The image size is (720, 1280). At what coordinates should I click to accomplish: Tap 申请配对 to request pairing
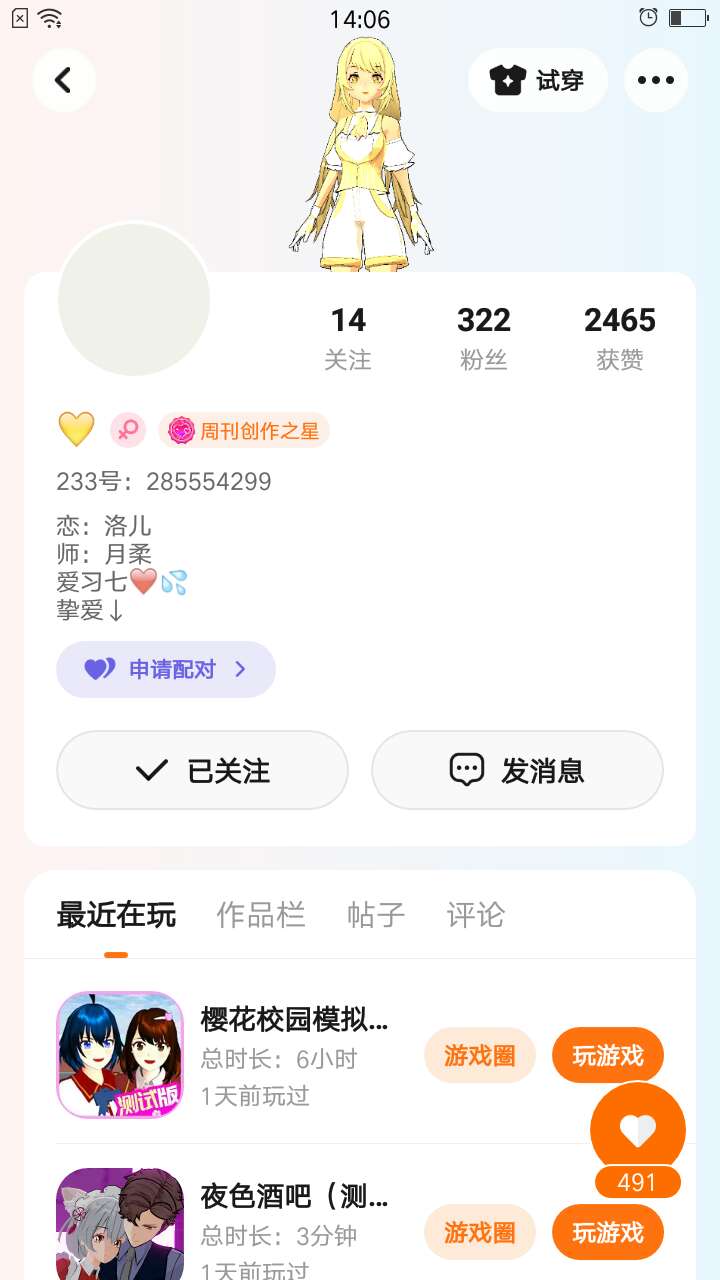point(166,669)
